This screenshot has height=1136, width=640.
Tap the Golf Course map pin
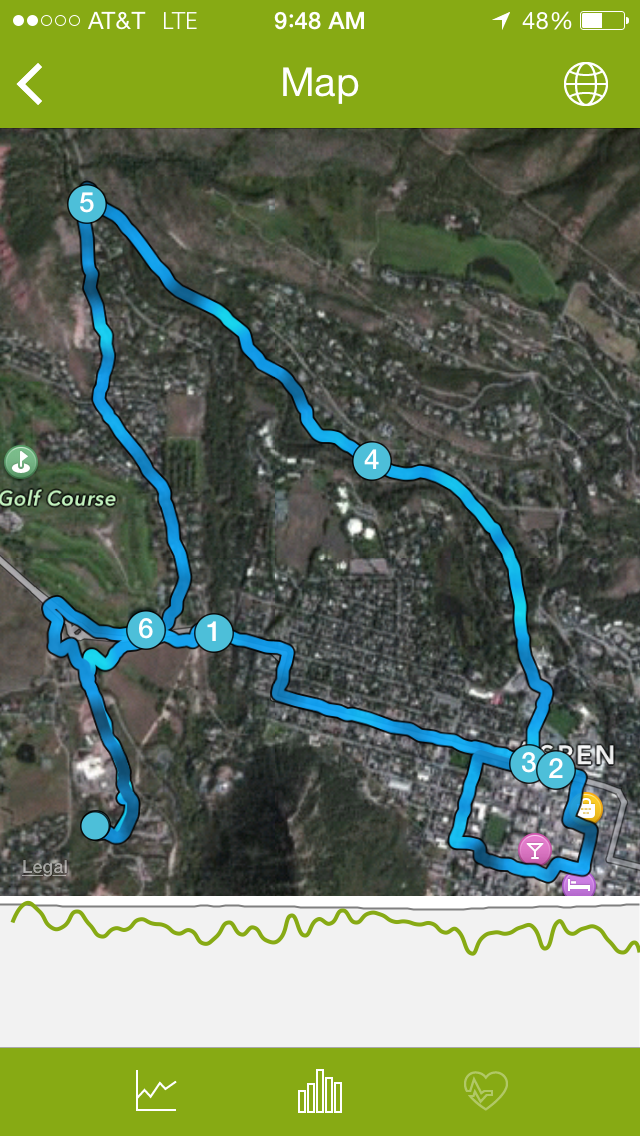(x=21, y=462)
